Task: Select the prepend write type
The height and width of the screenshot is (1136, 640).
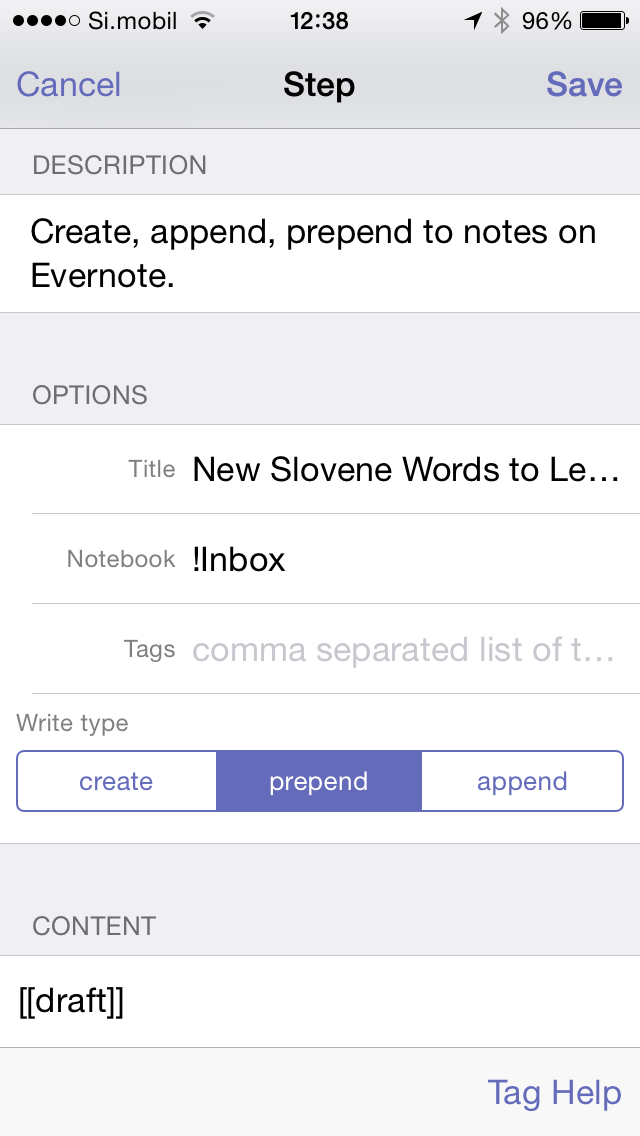Action: pos(319,781)
